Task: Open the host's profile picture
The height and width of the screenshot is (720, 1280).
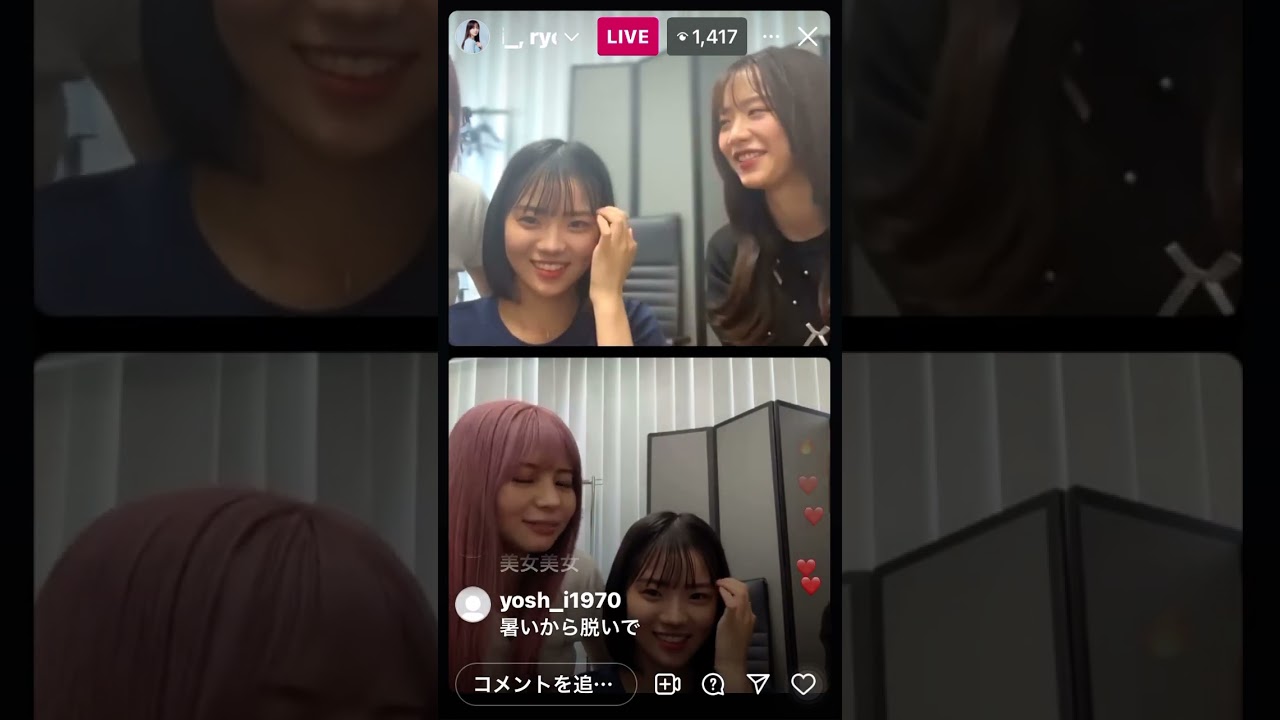Action: pyautogui.click(x=472, y=37)
